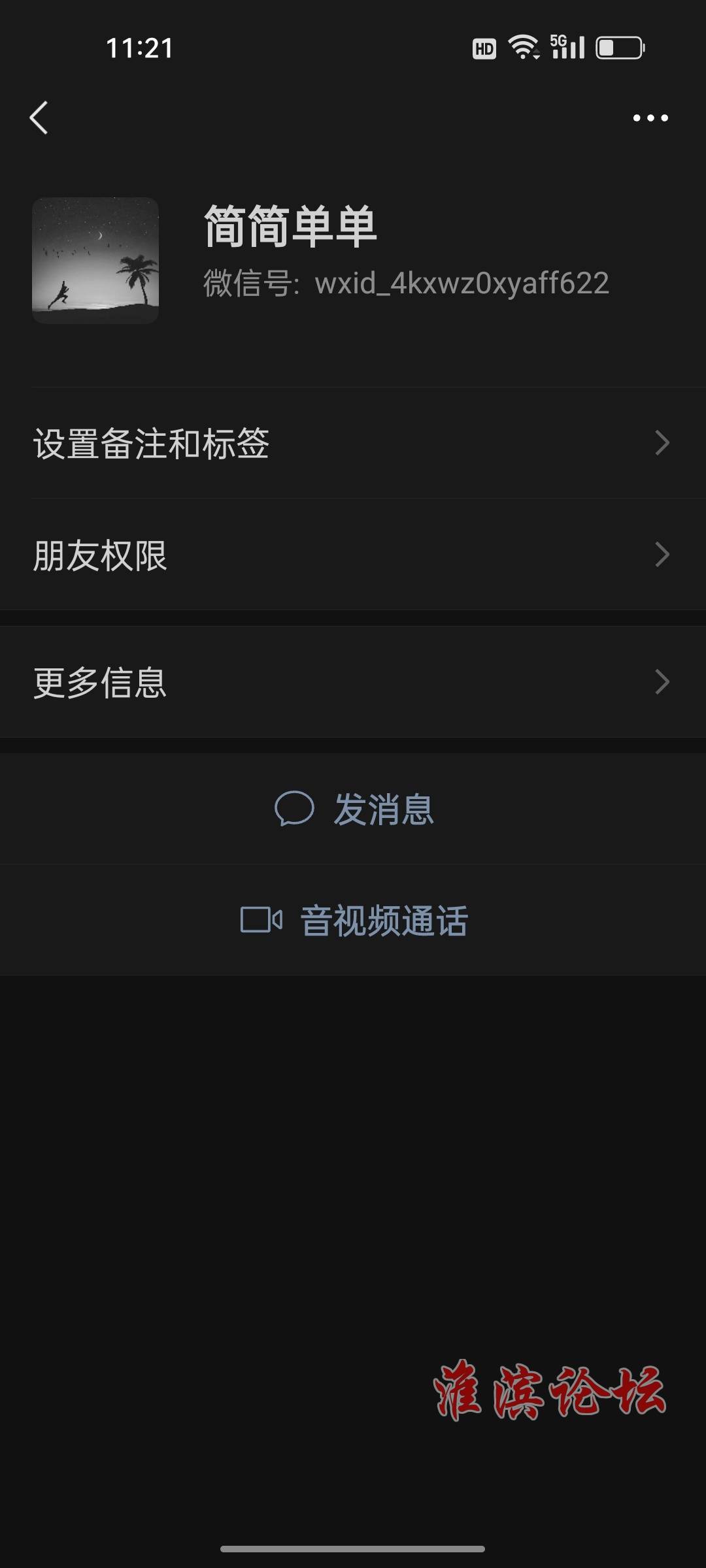The image size is (706, 1568).
Task: Go back using the arrow icon
Action: [39, 118]
